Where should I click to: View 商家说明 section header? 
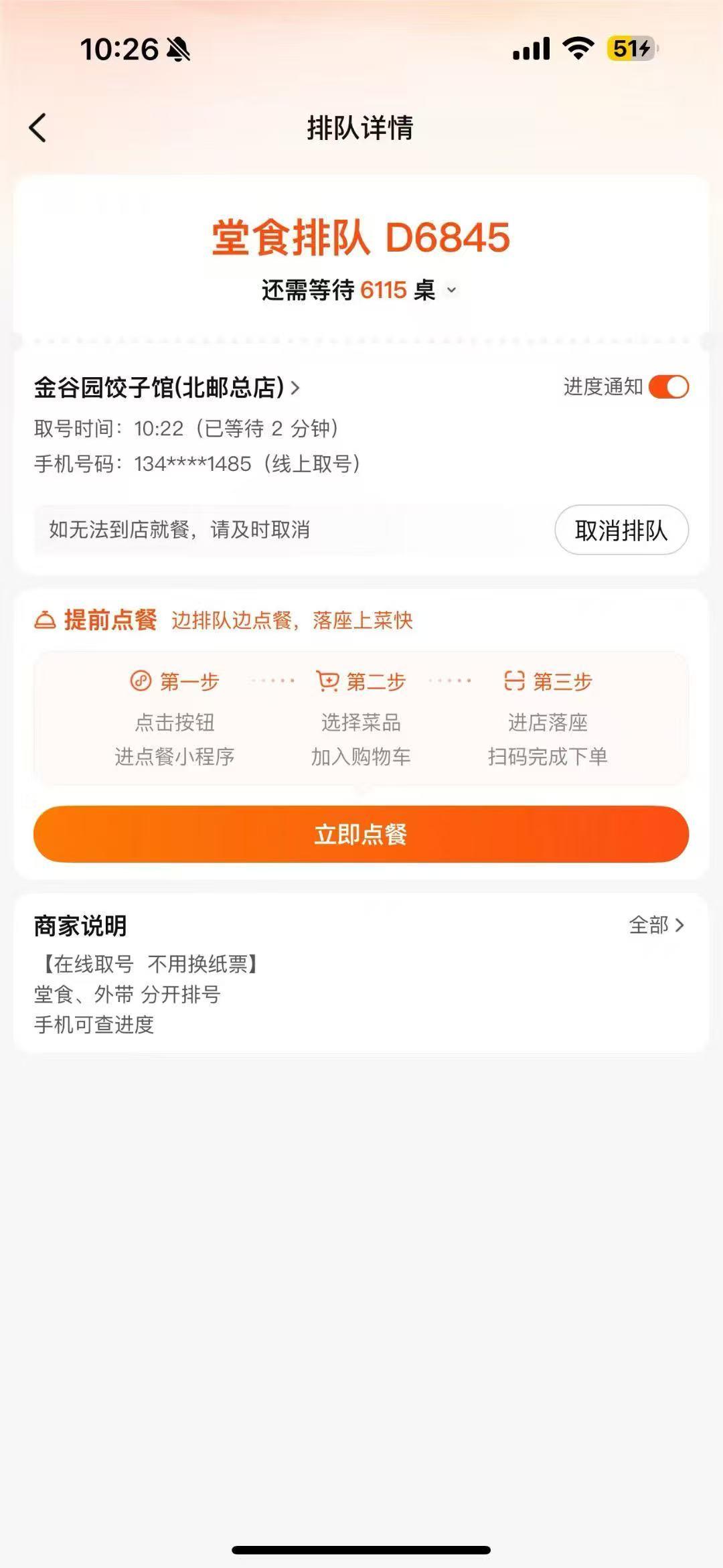(x=80, y=926)
